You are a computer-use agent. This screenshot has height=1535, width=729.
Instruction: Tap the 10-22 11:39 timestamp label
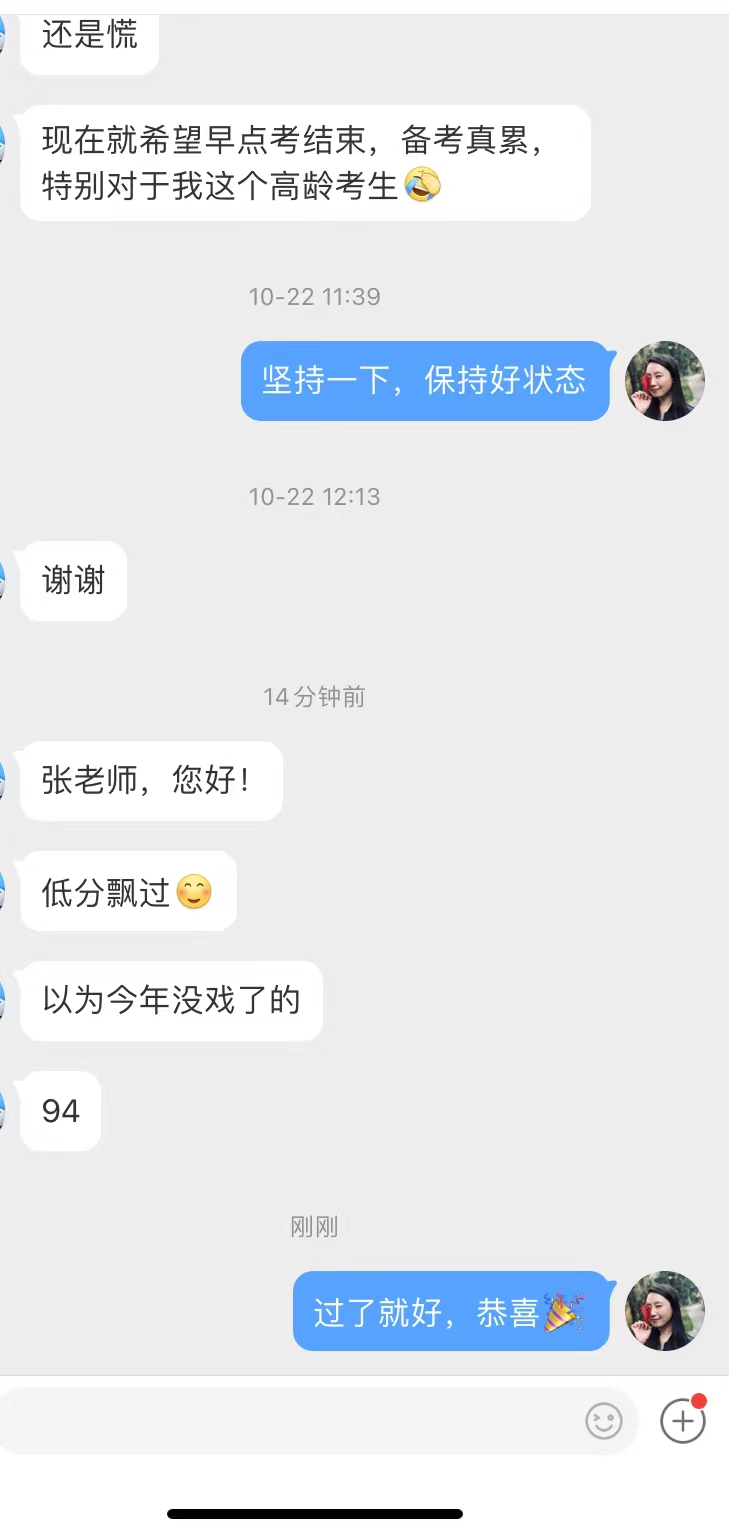314,296
